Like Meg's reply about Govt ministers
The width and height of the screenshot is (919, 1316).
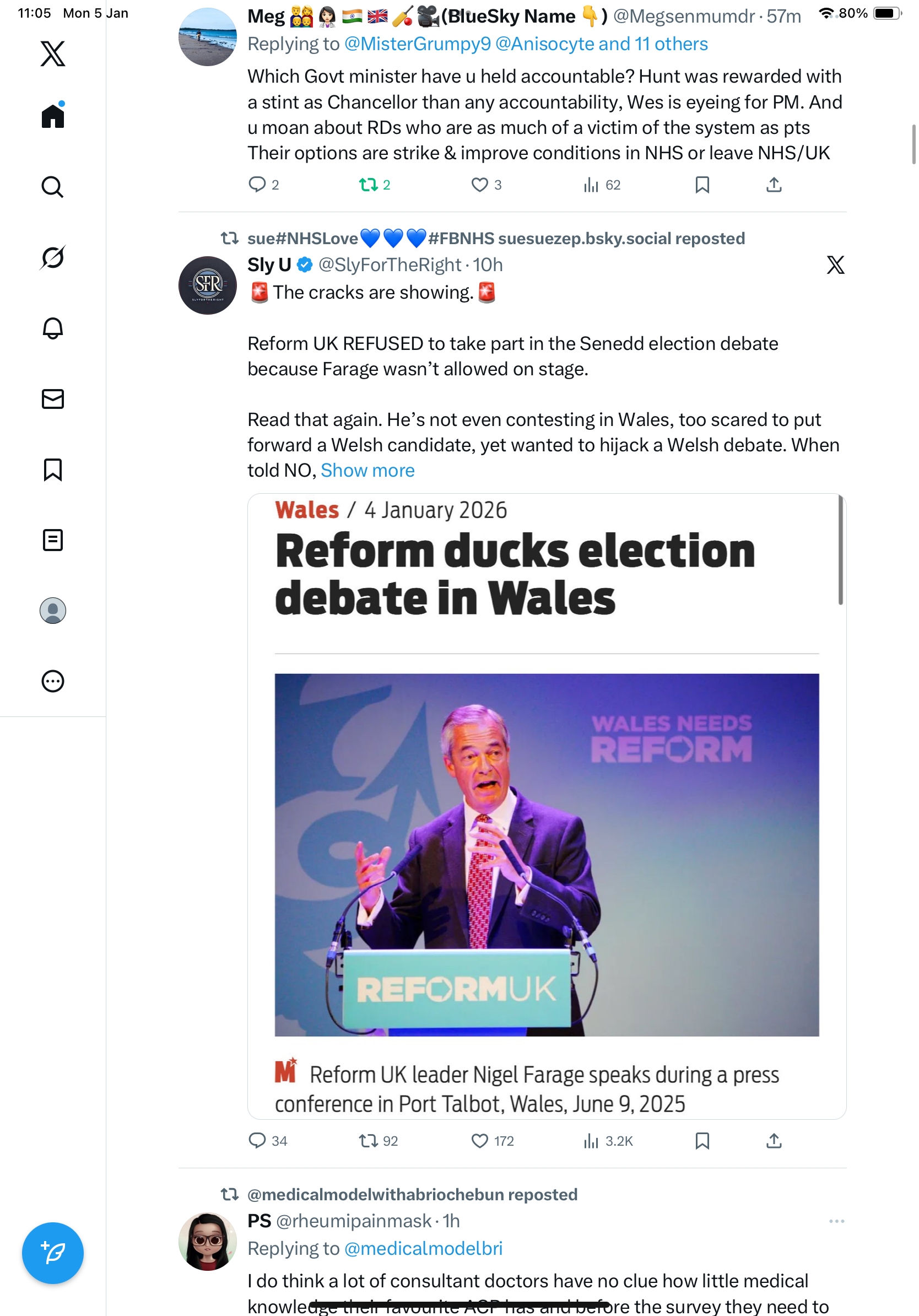pyautogui.click(x=479, y=185)
